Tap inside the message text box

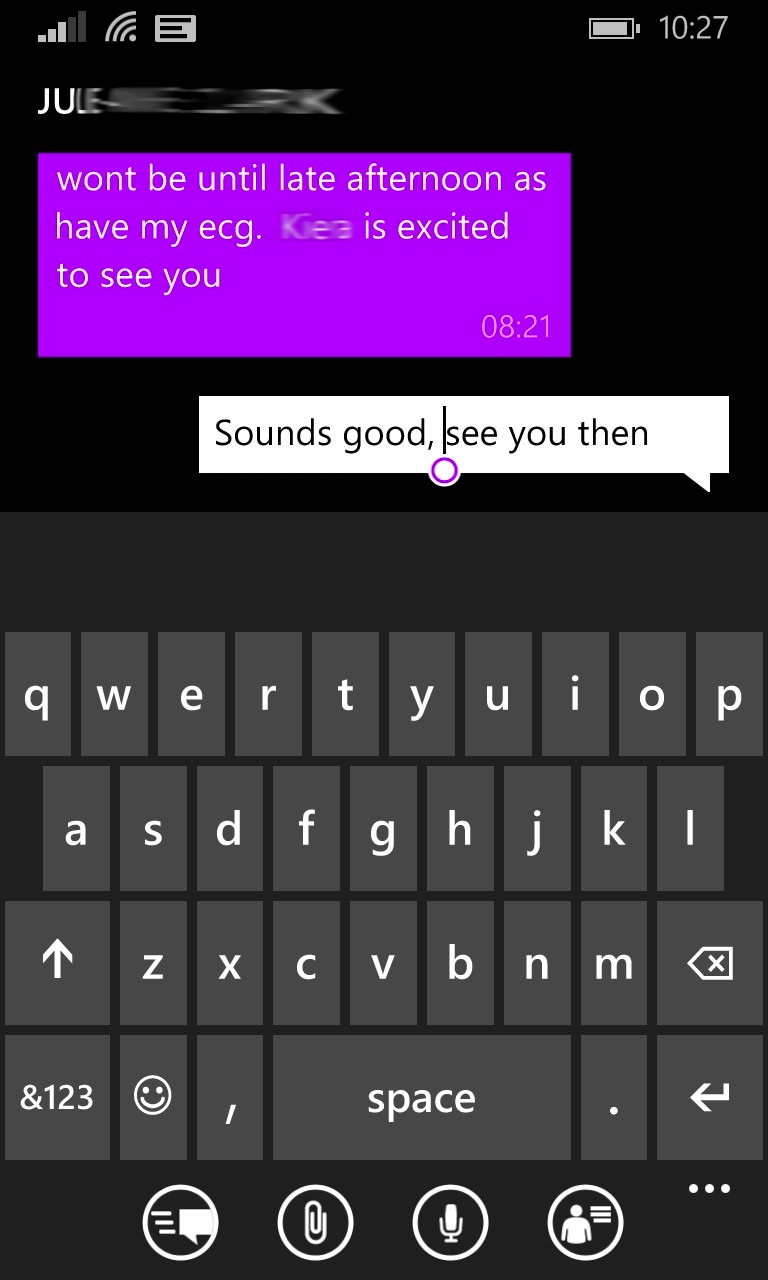[x=464, y=434]
